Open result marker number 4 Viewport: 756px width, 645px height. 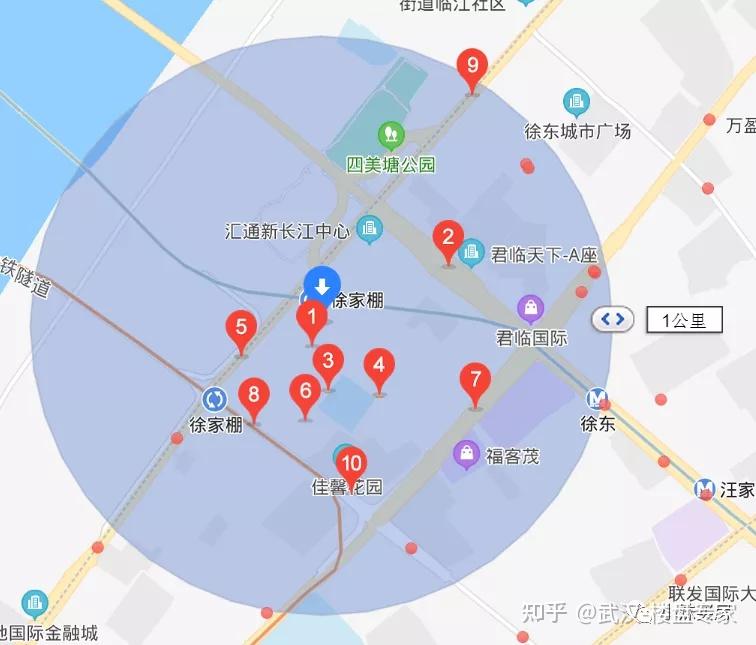[378, 365]
